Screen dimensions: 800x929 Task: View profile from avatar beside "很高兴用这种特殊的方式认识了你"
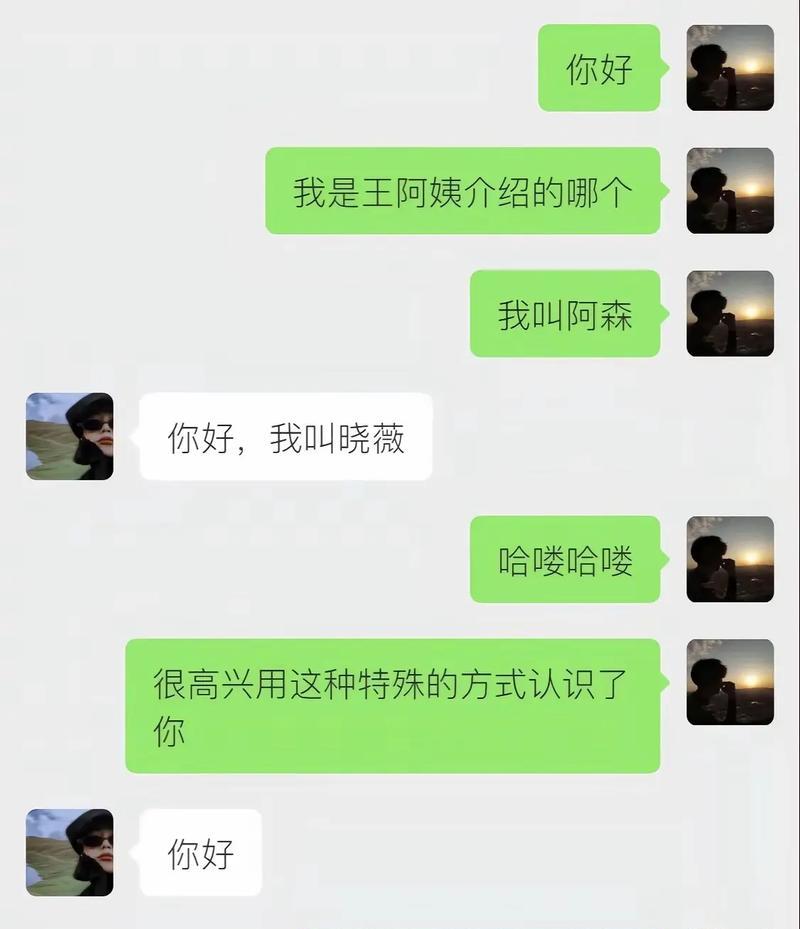(x=730, y=682)
